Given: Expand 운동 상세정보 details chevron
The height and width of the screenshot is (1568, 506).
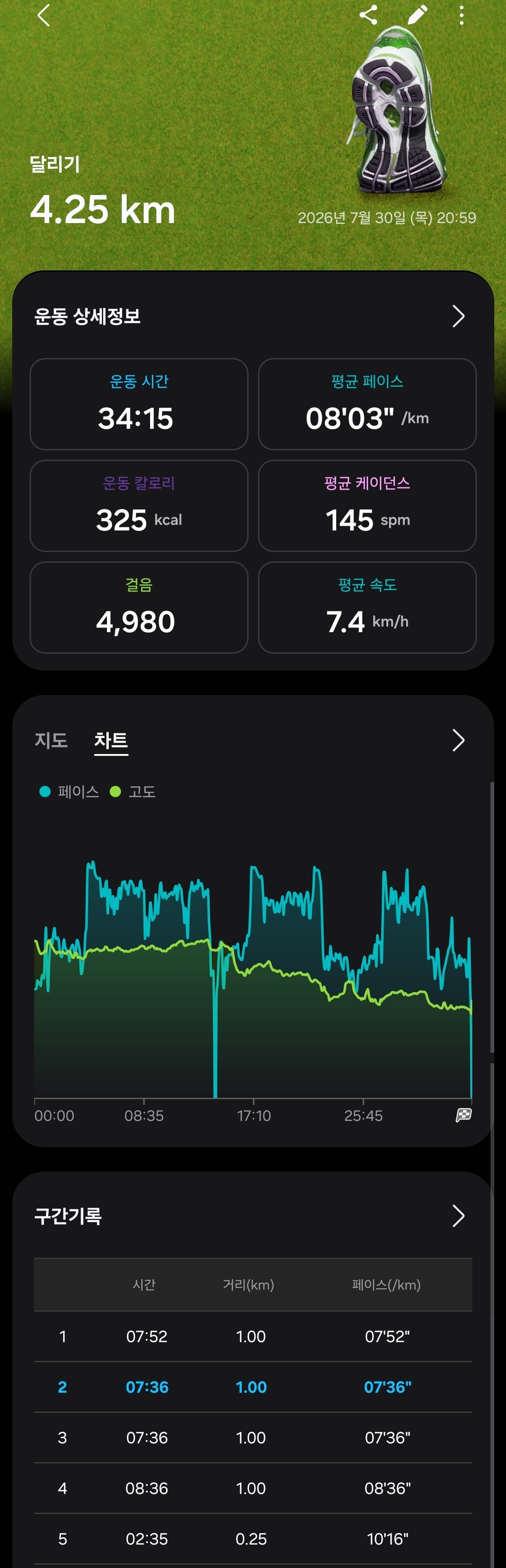Looking at the screenshot, I should [x=459, y=316].
